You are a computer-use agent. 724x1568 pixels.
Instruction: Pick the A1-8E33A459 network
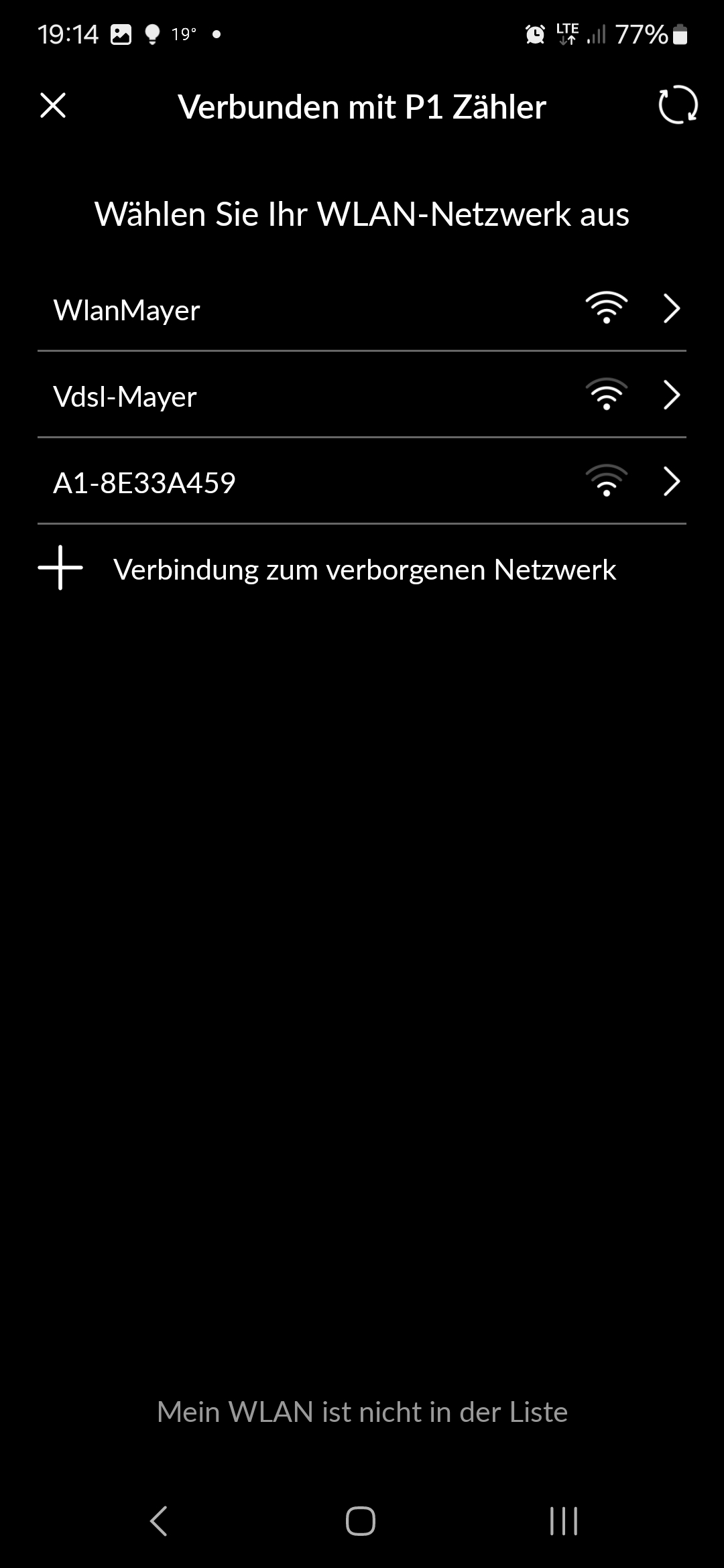362,482
